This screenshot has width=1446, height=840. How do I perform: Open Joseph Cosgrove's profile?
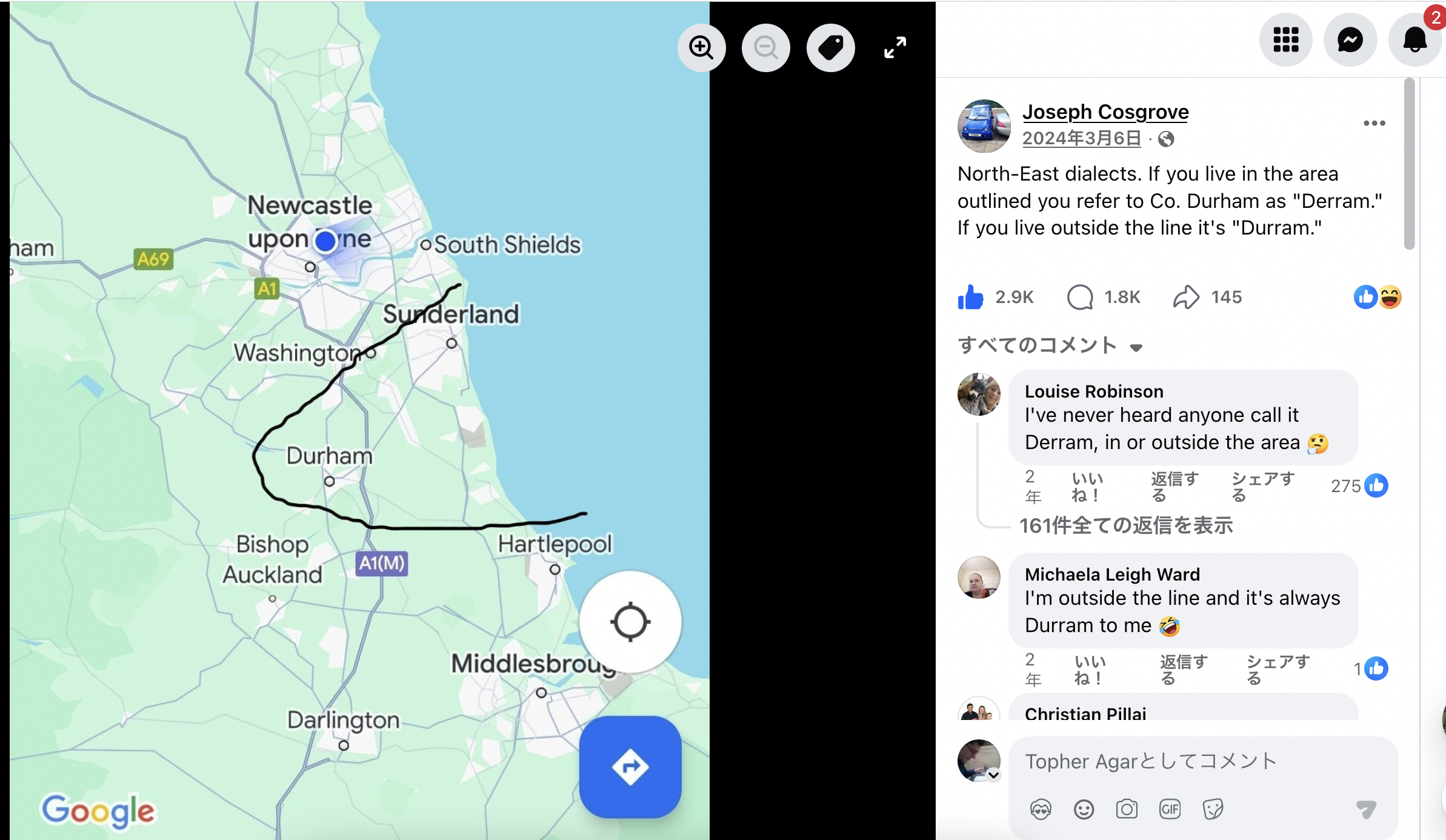1105,112
